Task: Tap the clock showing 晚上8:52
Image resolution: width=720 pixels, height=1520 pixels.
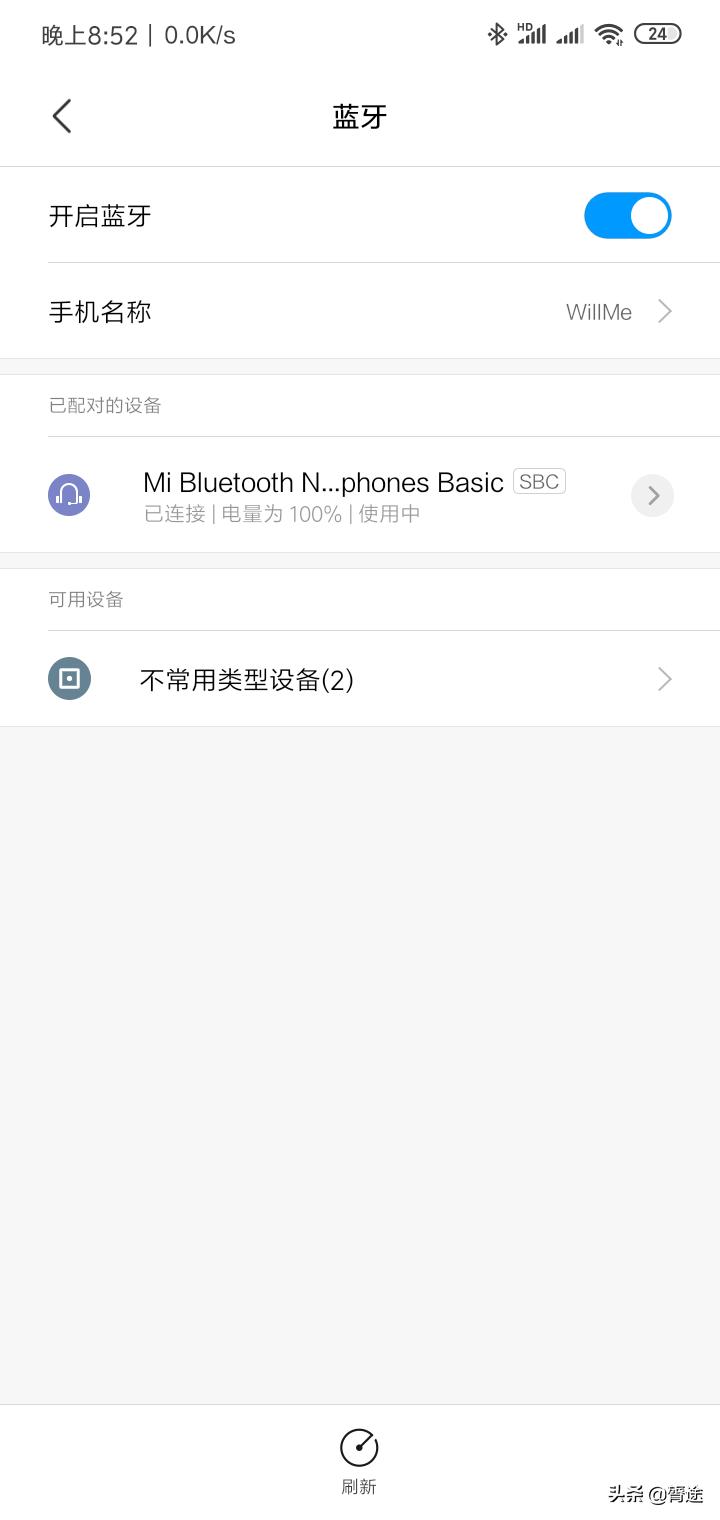Action: tap(90, 34)
